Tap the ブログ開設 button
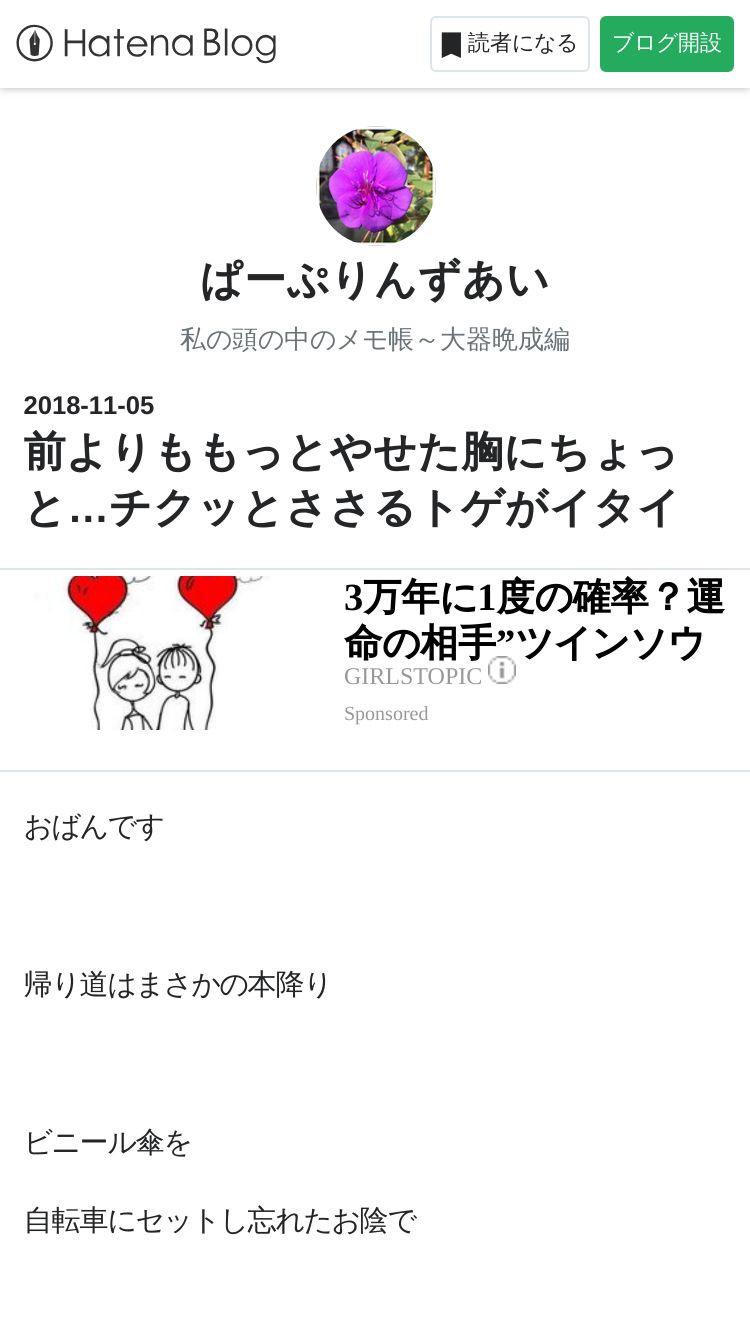The width and height of the screenshot is (750, 1334). pos(666,44)
